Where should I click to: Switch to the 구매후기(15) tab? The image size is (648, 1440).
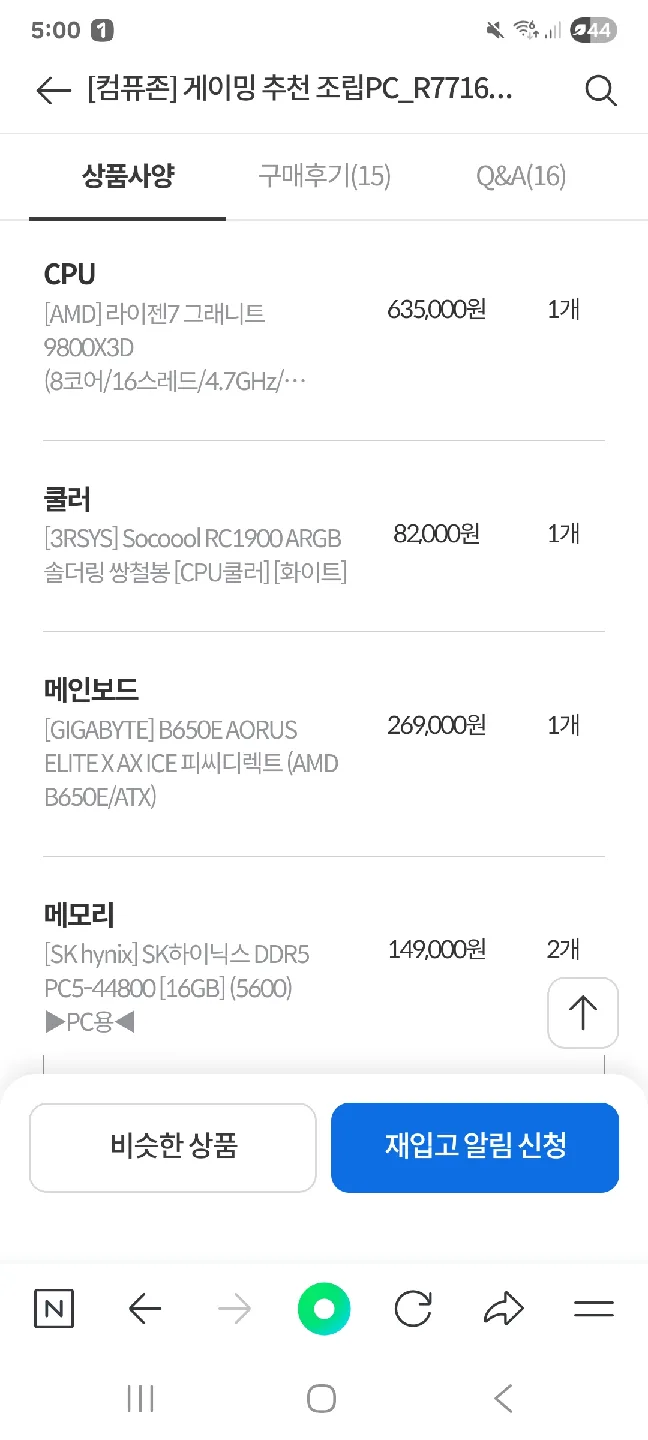pos(324,177)
